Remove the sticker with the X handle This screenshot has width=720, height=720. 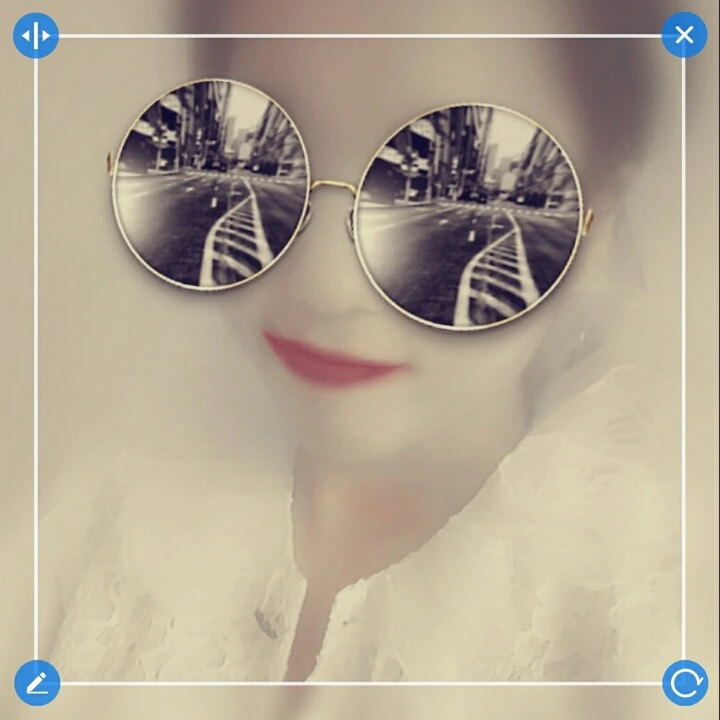coord(684,36)
